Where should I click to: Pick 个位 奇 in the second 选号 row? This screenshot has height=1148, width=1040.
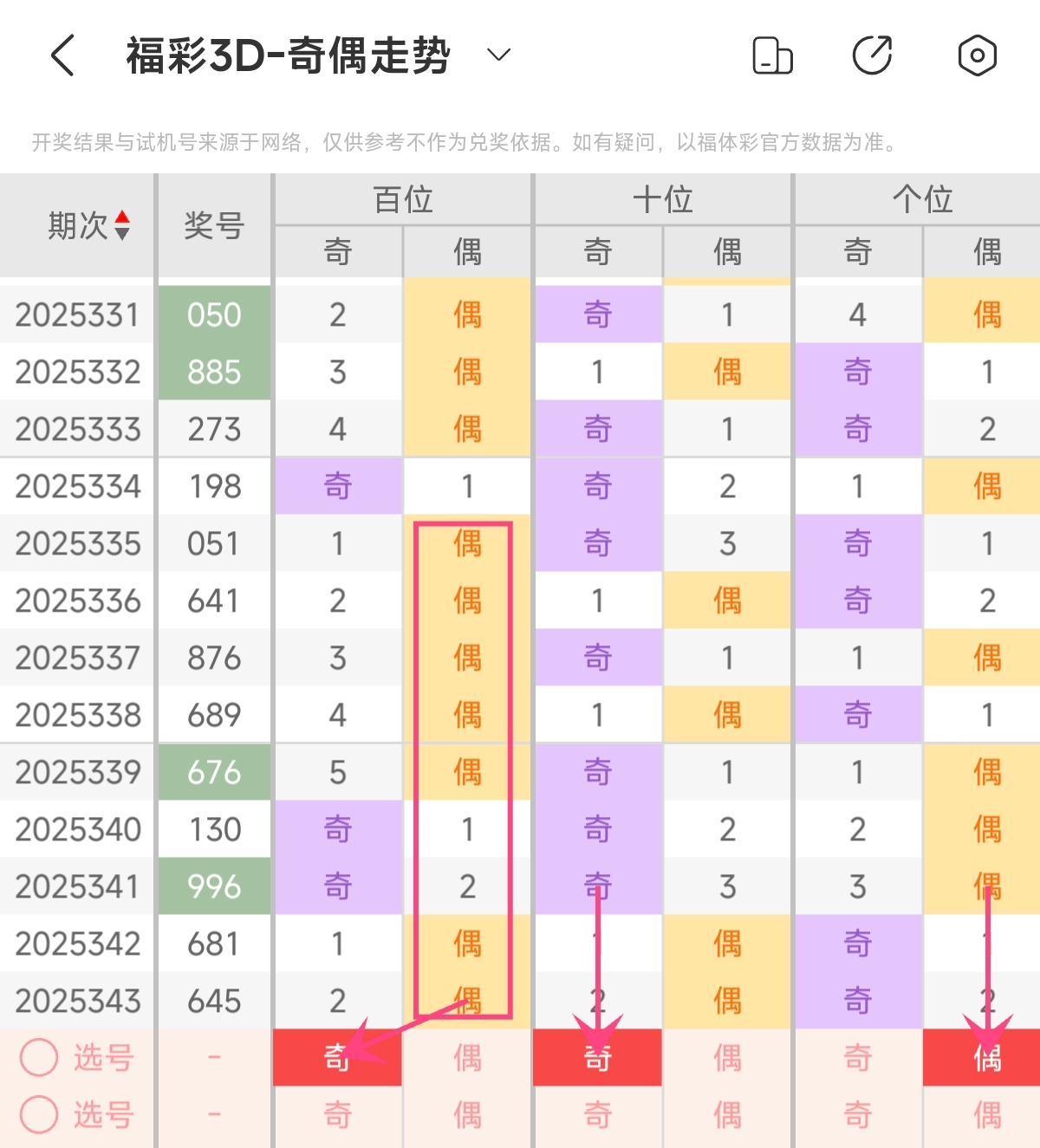[857, 1115]
